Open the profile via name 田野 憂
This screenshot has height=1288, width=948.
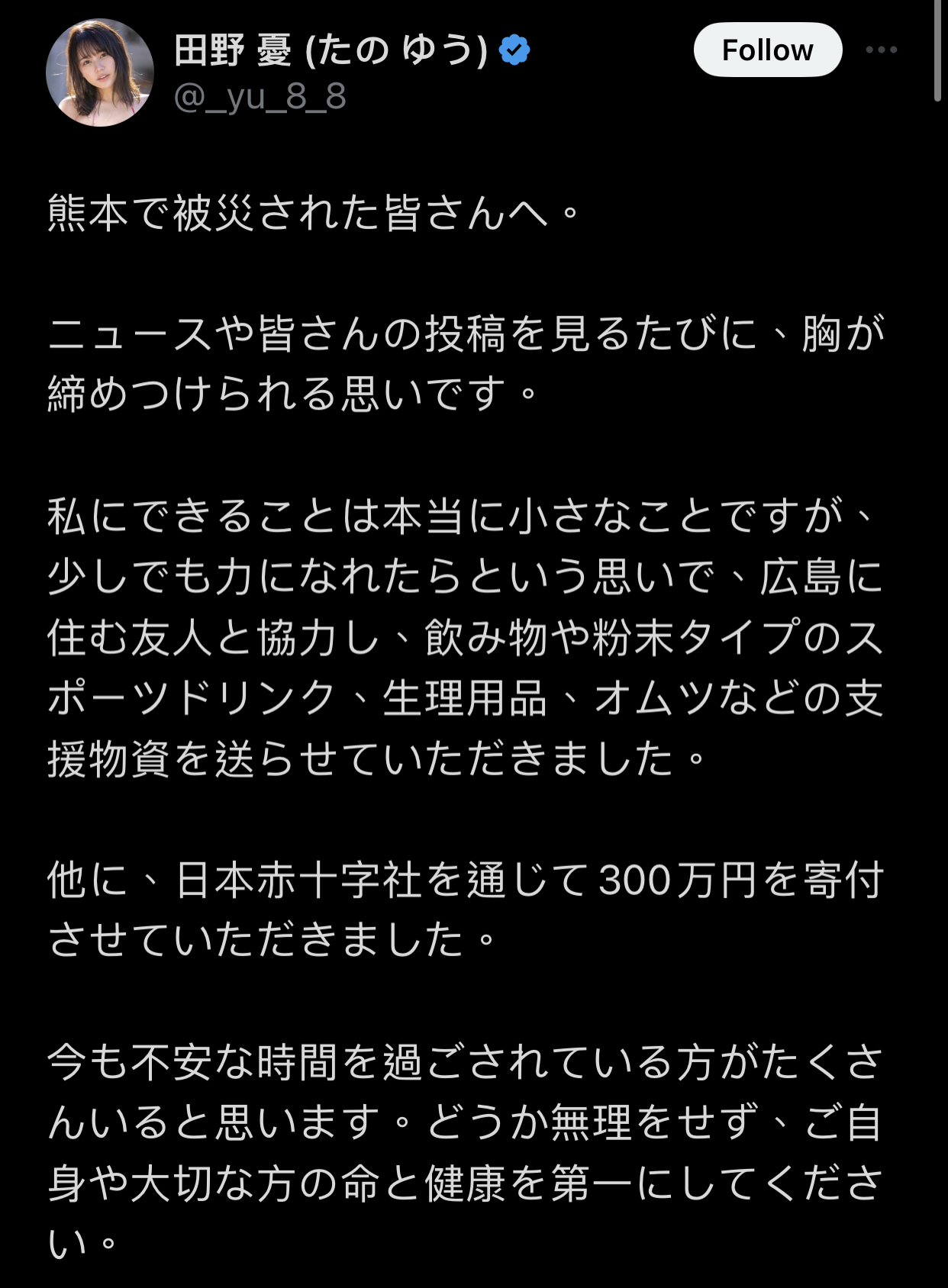click(x=331, y=50)
